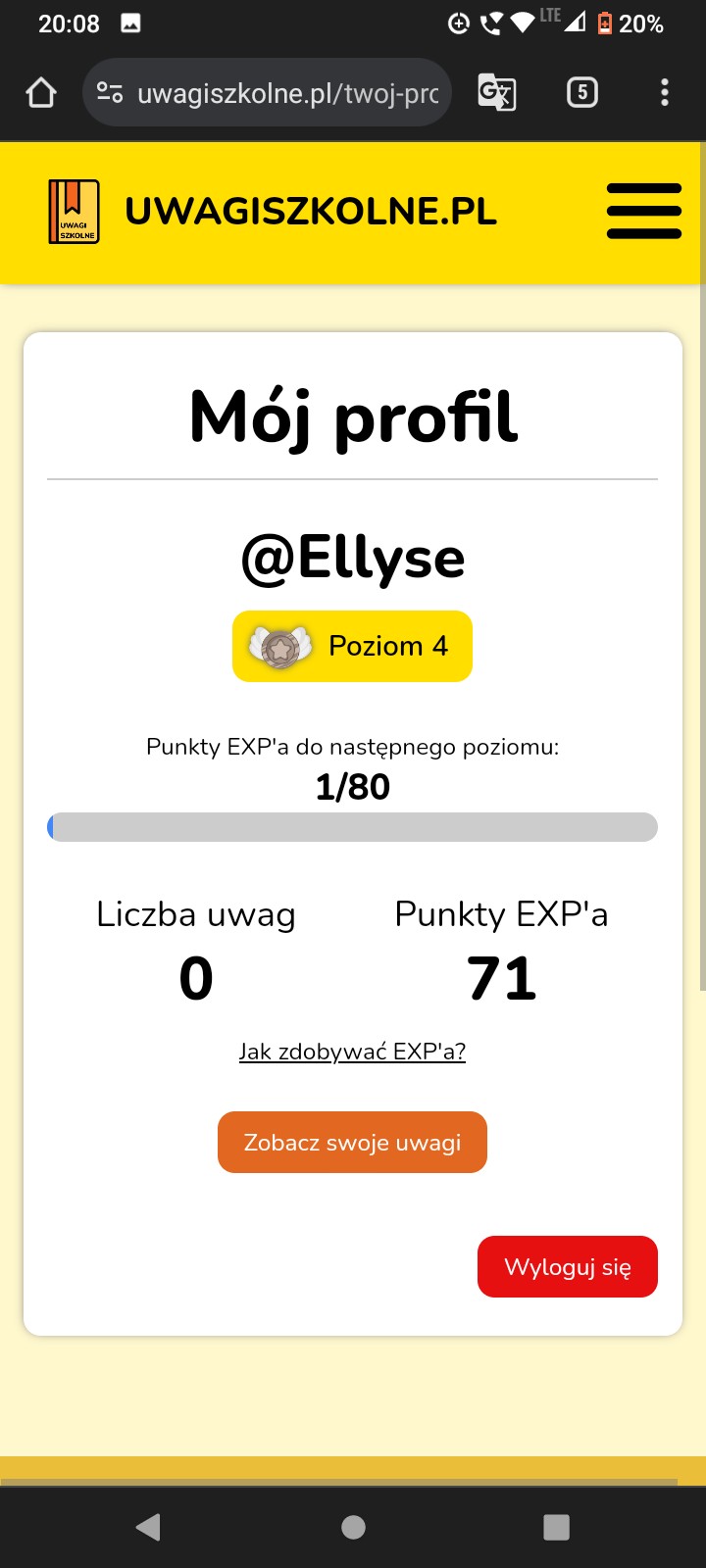Screen dimensions: 706x1568
Task: Open the tab switcher showing 5 tabs
Action: tap(581, 93)
